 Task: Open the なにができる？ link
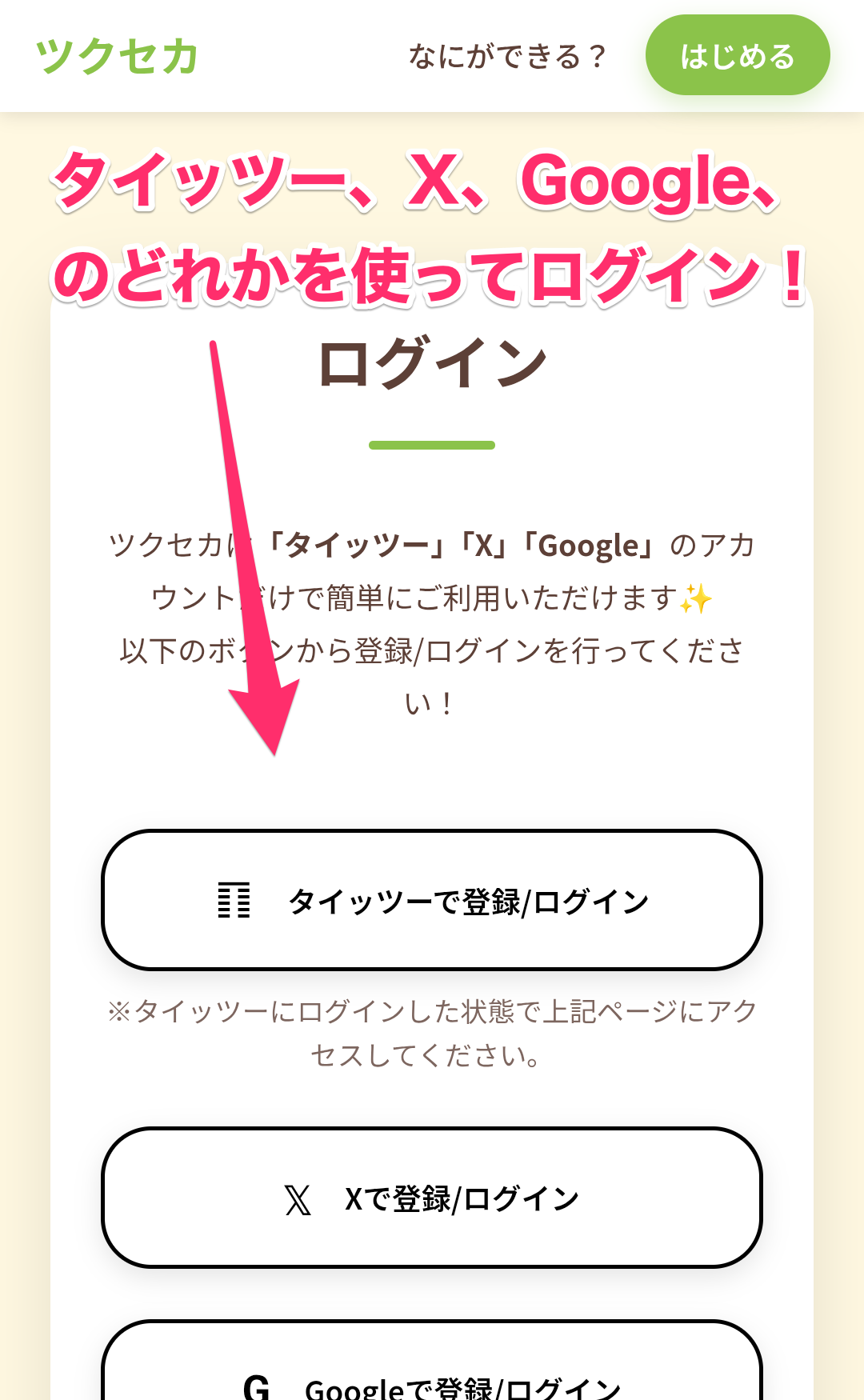coord(507,57)
